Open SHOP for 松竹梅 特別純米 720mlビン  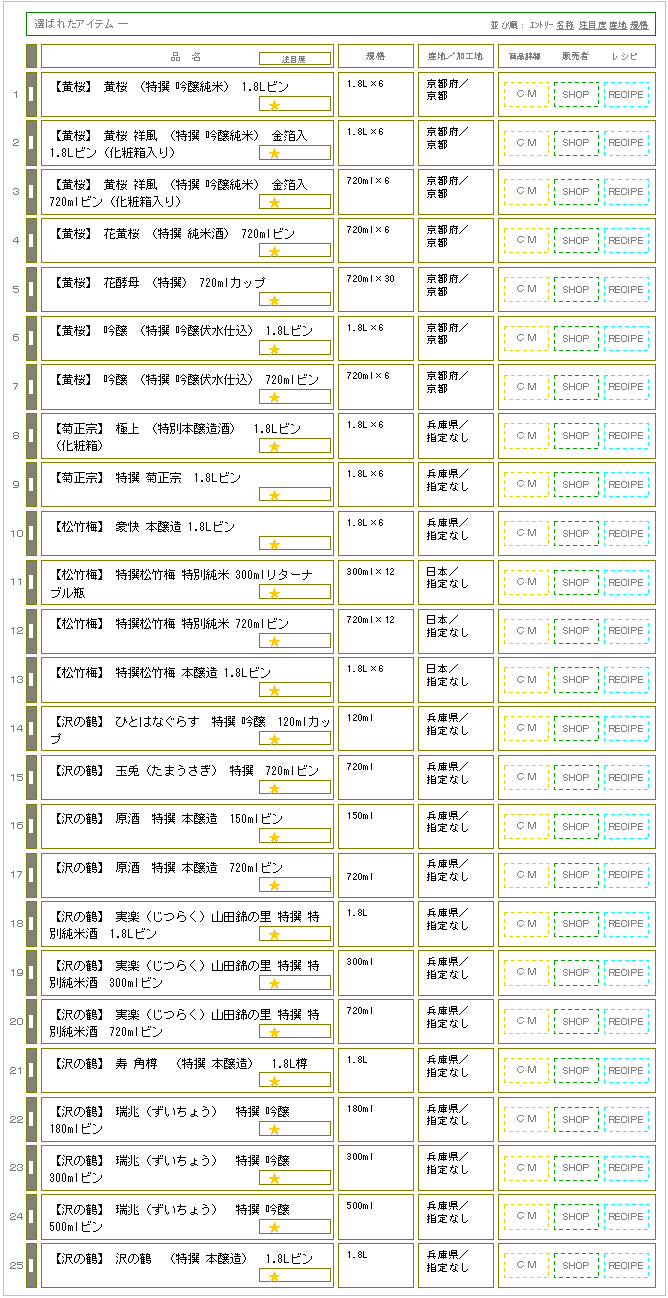[576, 630]
